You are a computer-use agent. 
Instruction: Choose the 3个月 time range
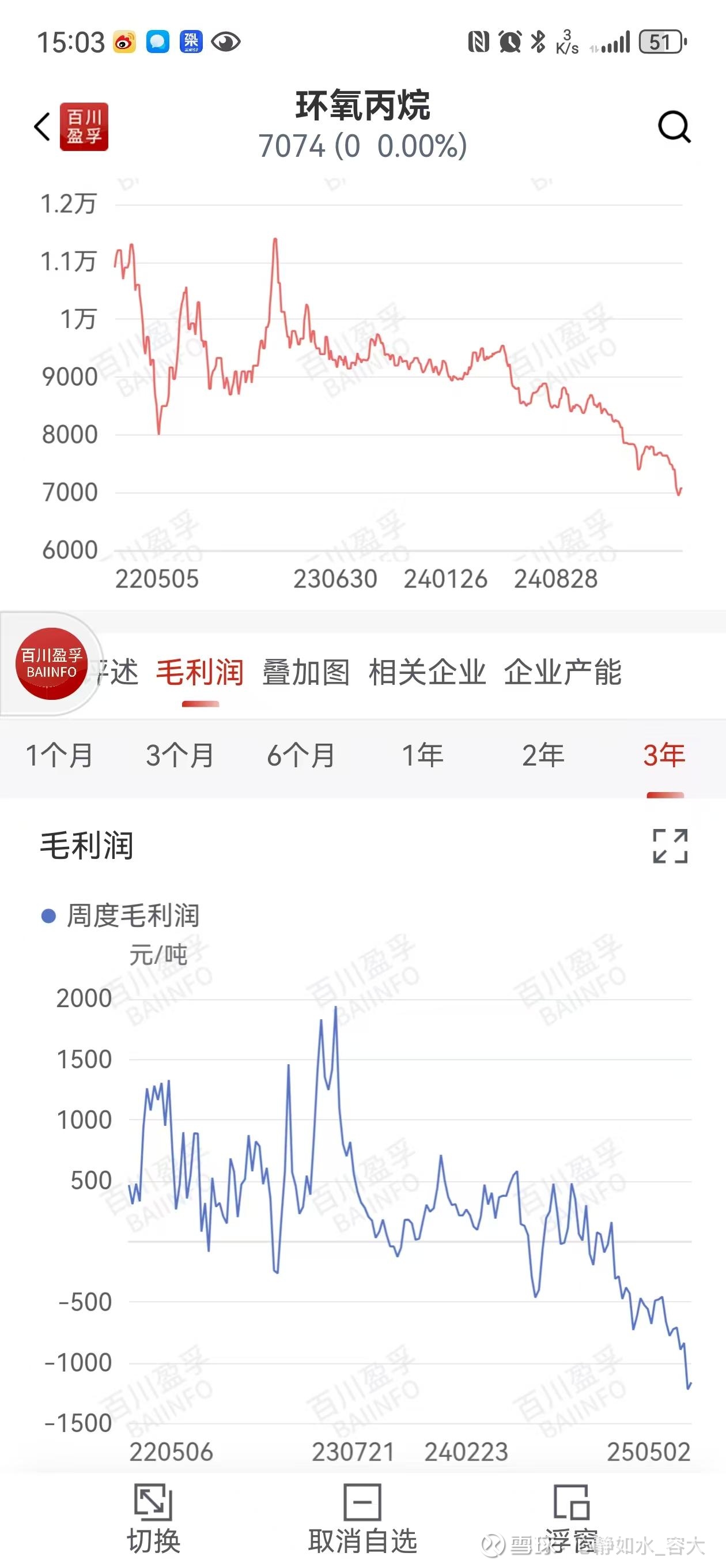(180, 755)
